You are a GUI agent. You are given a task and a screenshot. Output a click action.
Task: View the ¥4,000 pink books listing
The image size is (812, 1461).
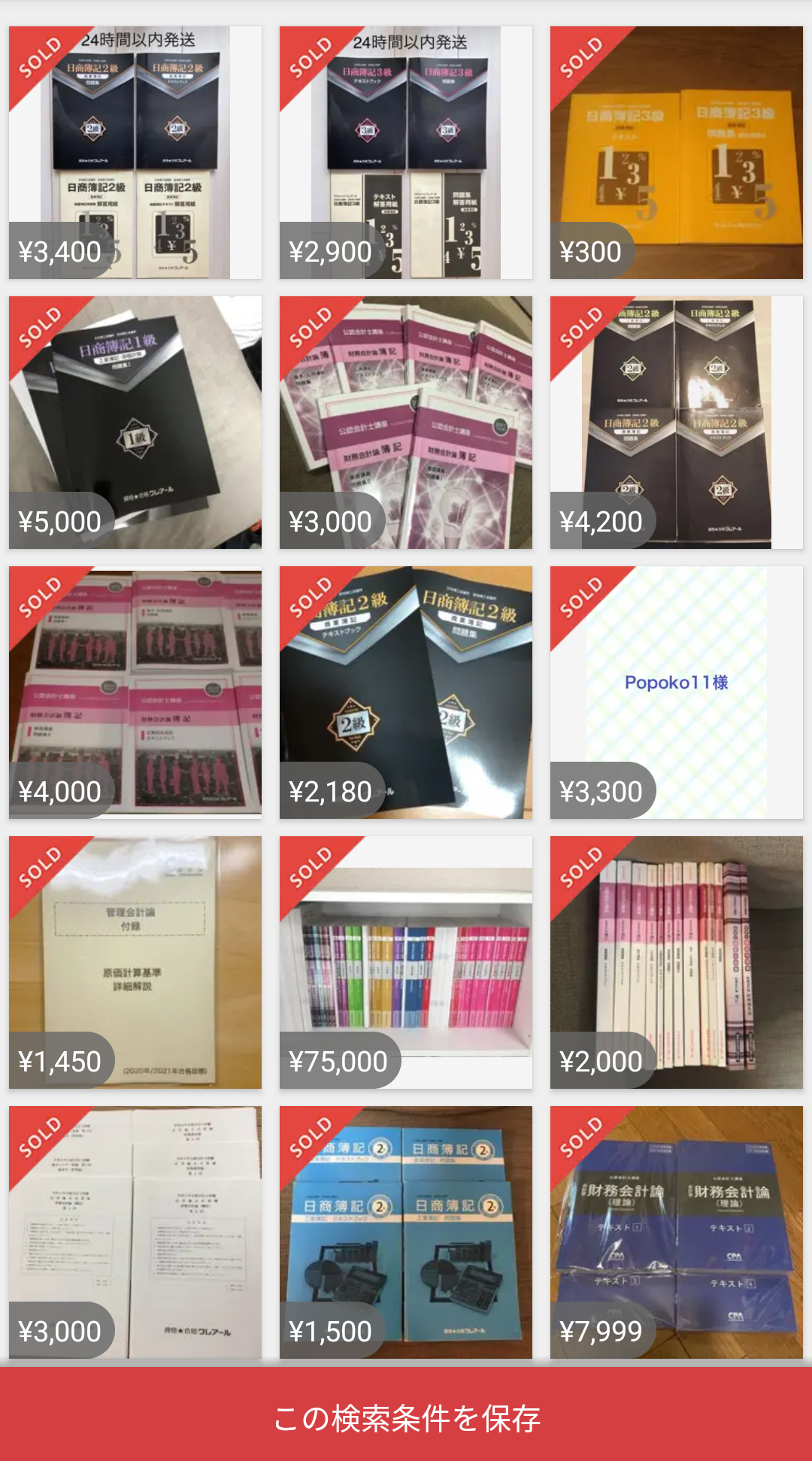135,693
